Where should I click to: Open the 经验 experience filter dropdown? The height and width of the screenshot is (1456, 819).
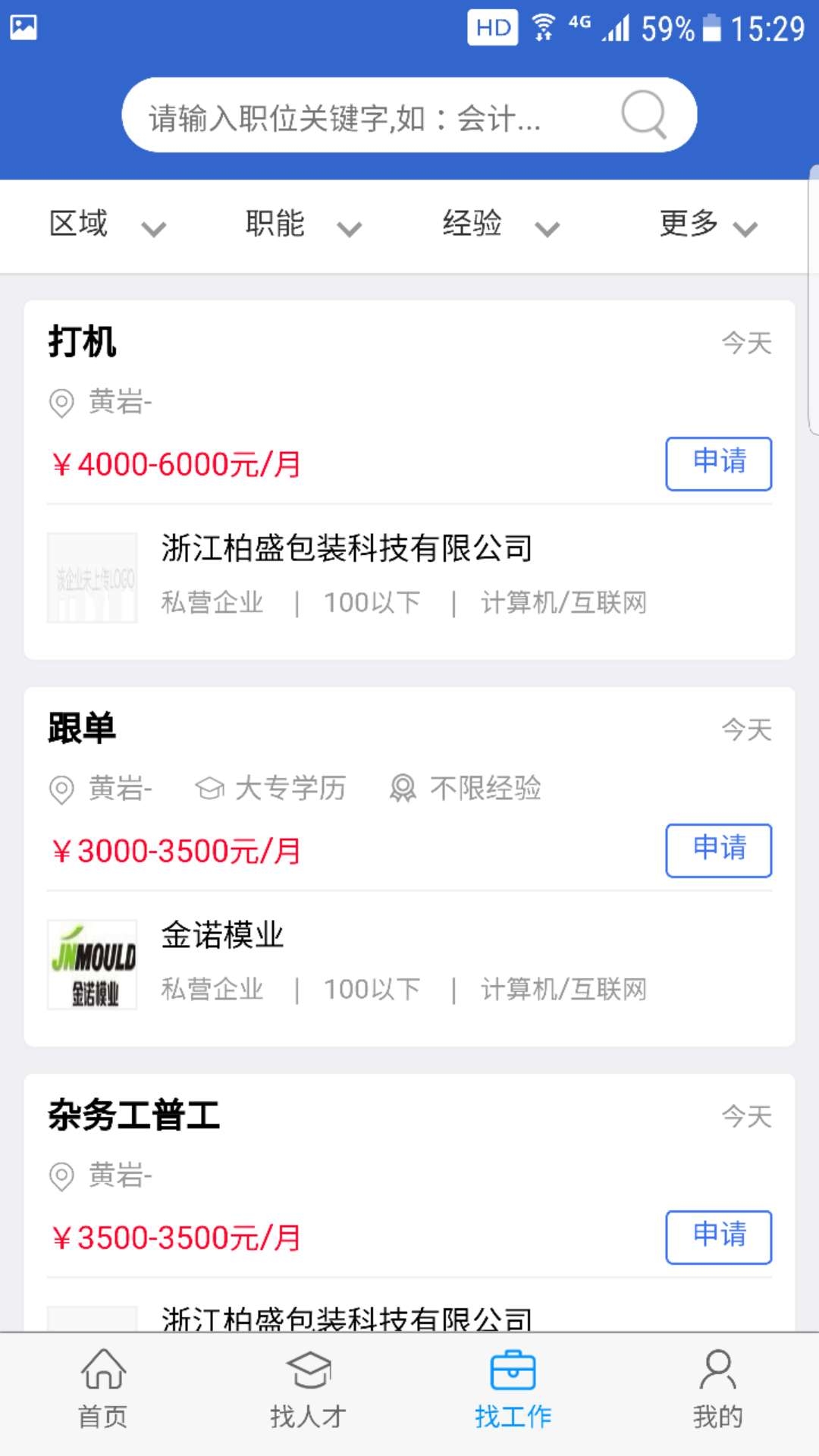(497, 224)
